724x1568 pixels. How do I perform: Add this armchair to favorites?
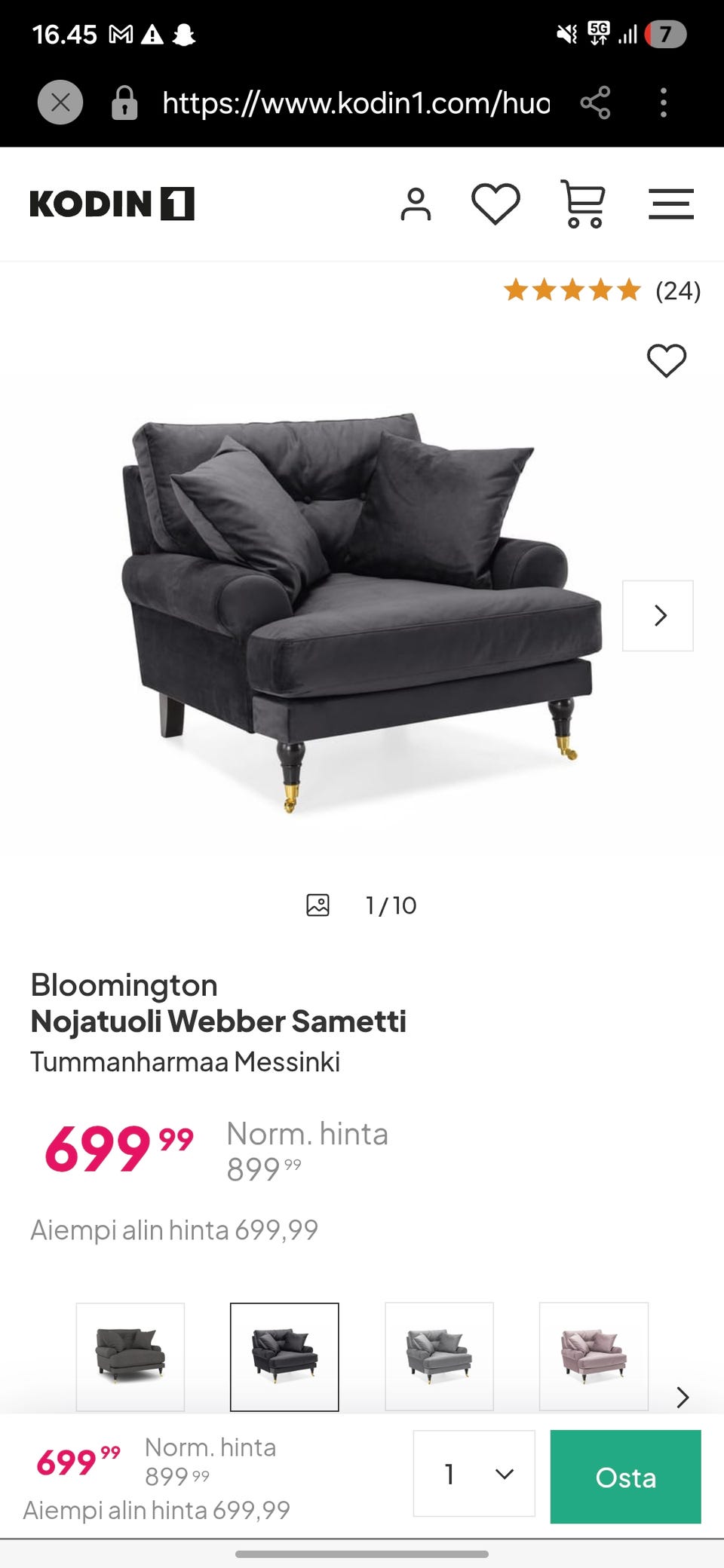(x=667, y=360)
